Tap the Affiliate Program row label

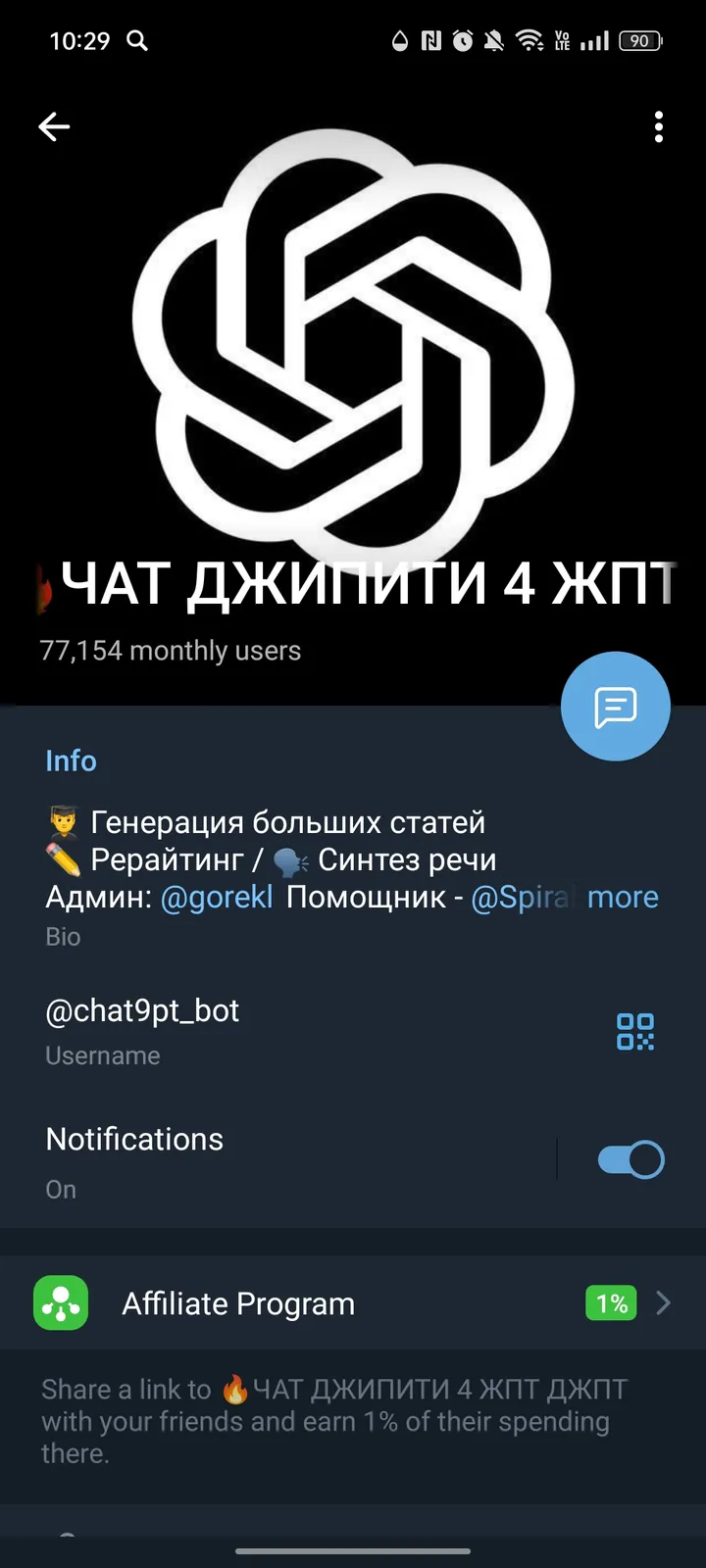(x=237, y=1303)
